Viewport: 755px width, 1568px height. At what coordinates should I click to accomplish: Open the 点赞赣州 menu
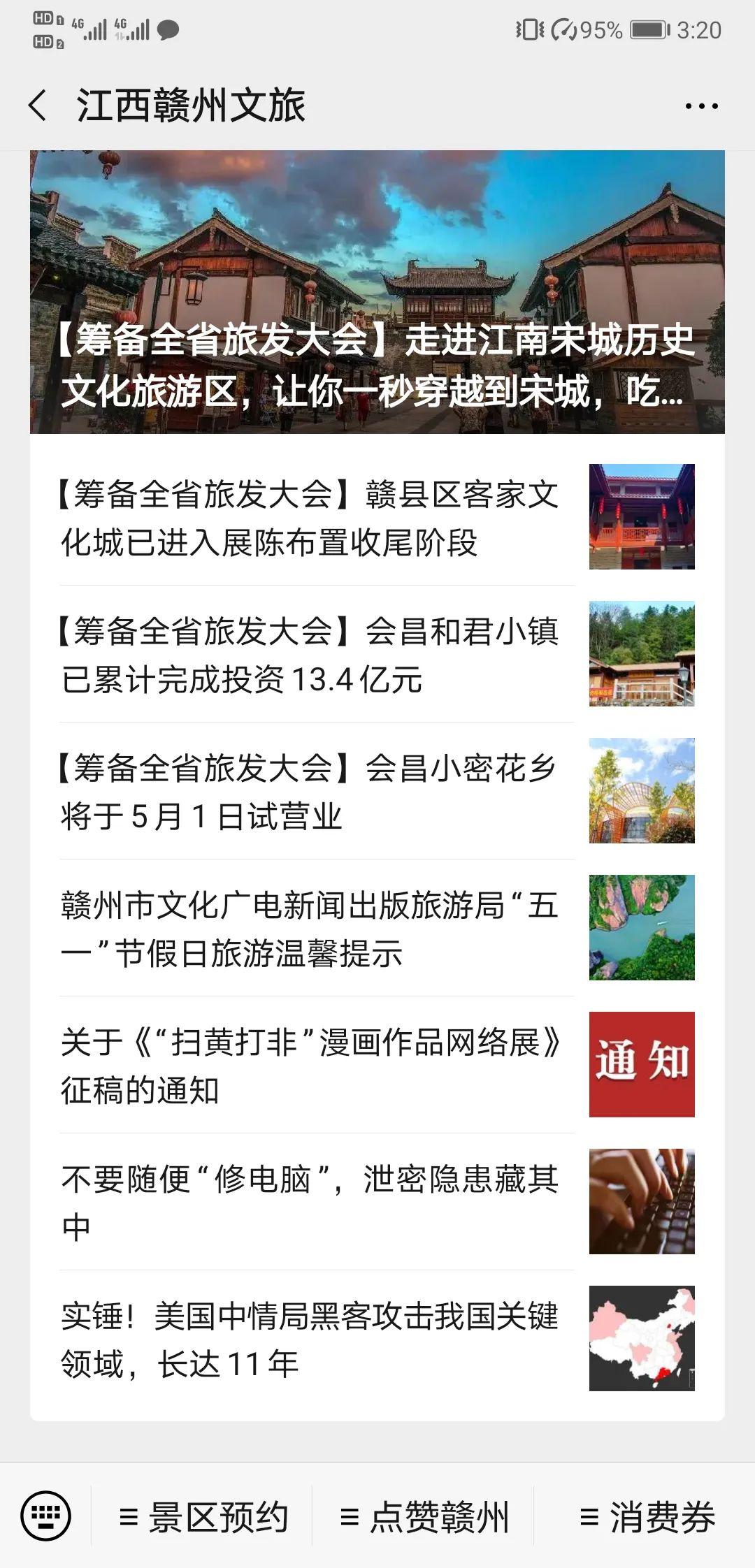point(424,1516)
